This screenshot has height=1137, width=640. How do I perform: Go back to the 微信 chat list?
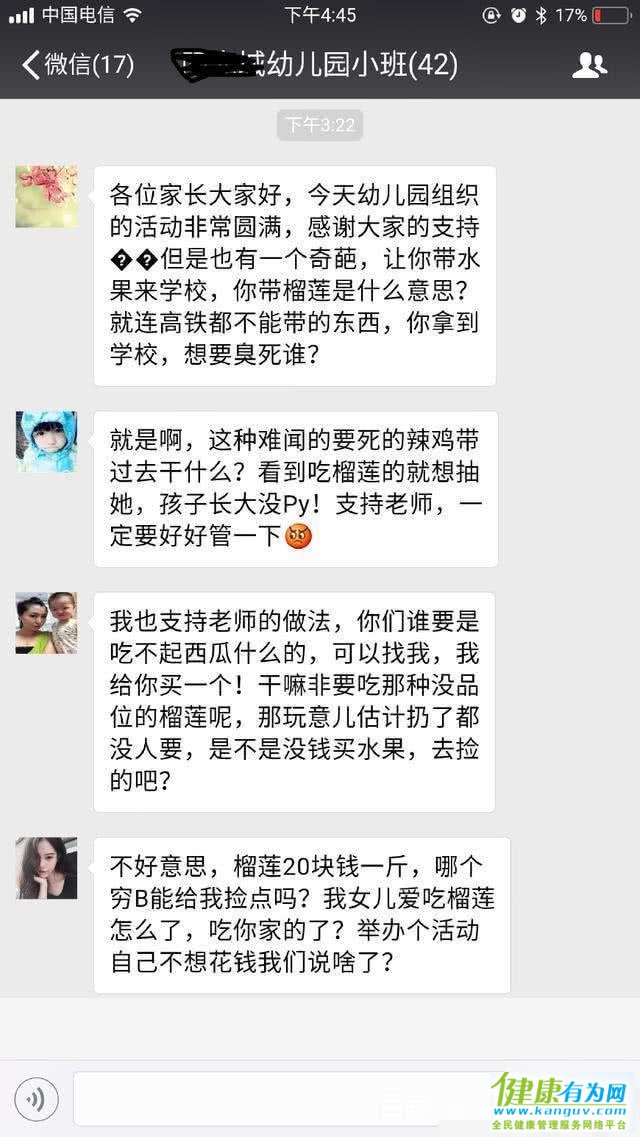[78, 66]
